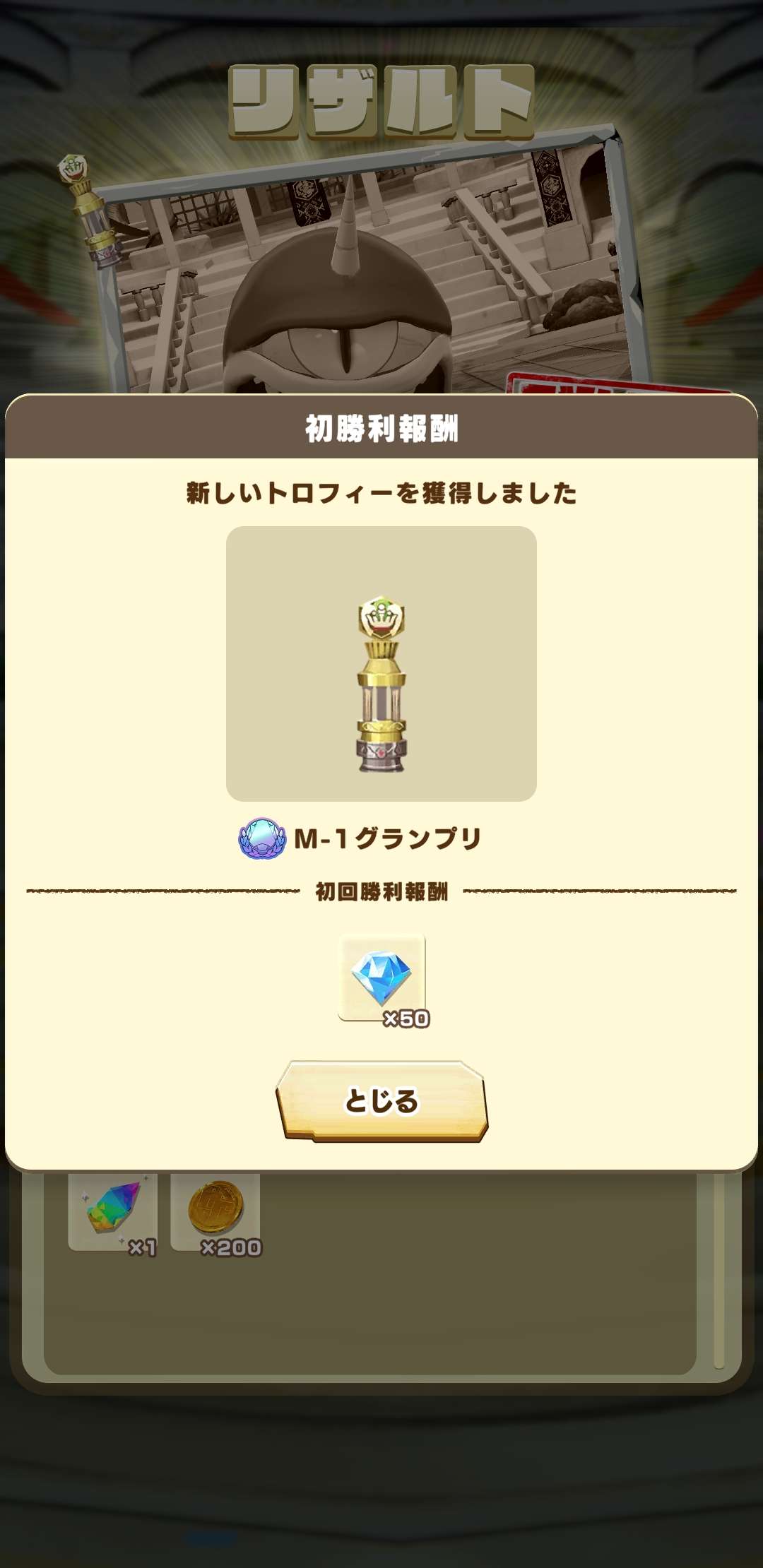The height and width of the screenshot is (1568, 763).
Task: Tap the blue diamond ×50 reward item
Action: point(382,978)
